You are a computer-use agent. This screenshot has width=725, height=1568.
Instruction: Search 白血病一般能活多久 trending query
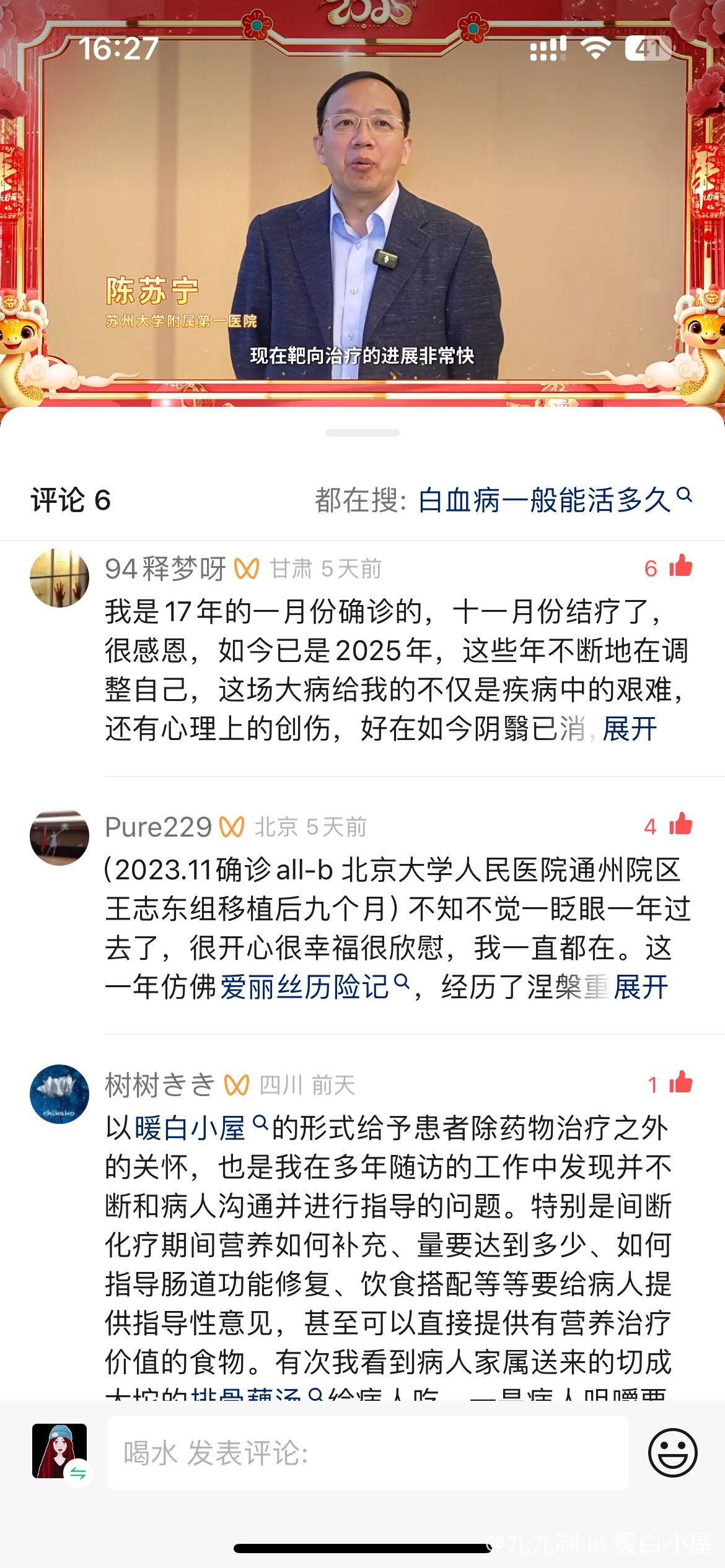(x=555, y=500)
